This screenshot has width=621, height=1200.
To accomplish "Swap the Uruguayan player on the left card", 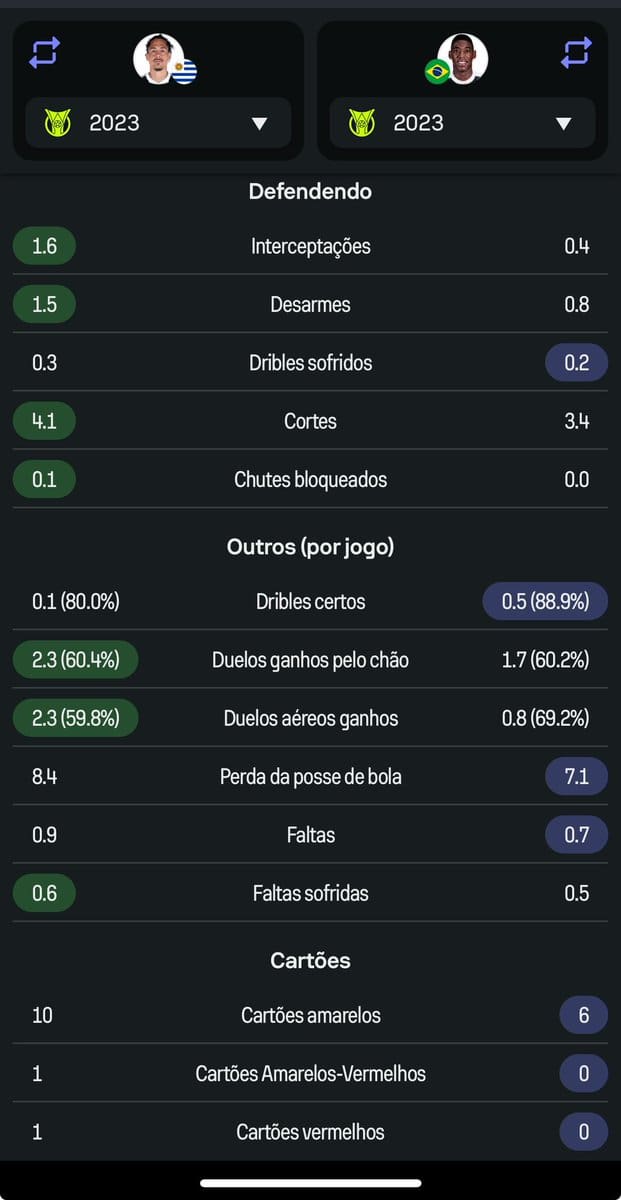I will (x=44, y=53).
